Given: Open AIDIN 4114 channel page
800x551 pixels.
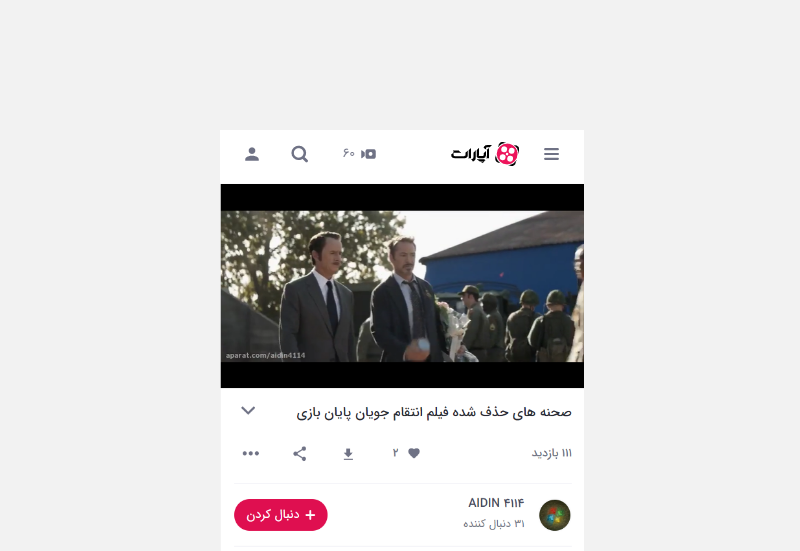Looking at the screenshot, I should pos(496,503).
